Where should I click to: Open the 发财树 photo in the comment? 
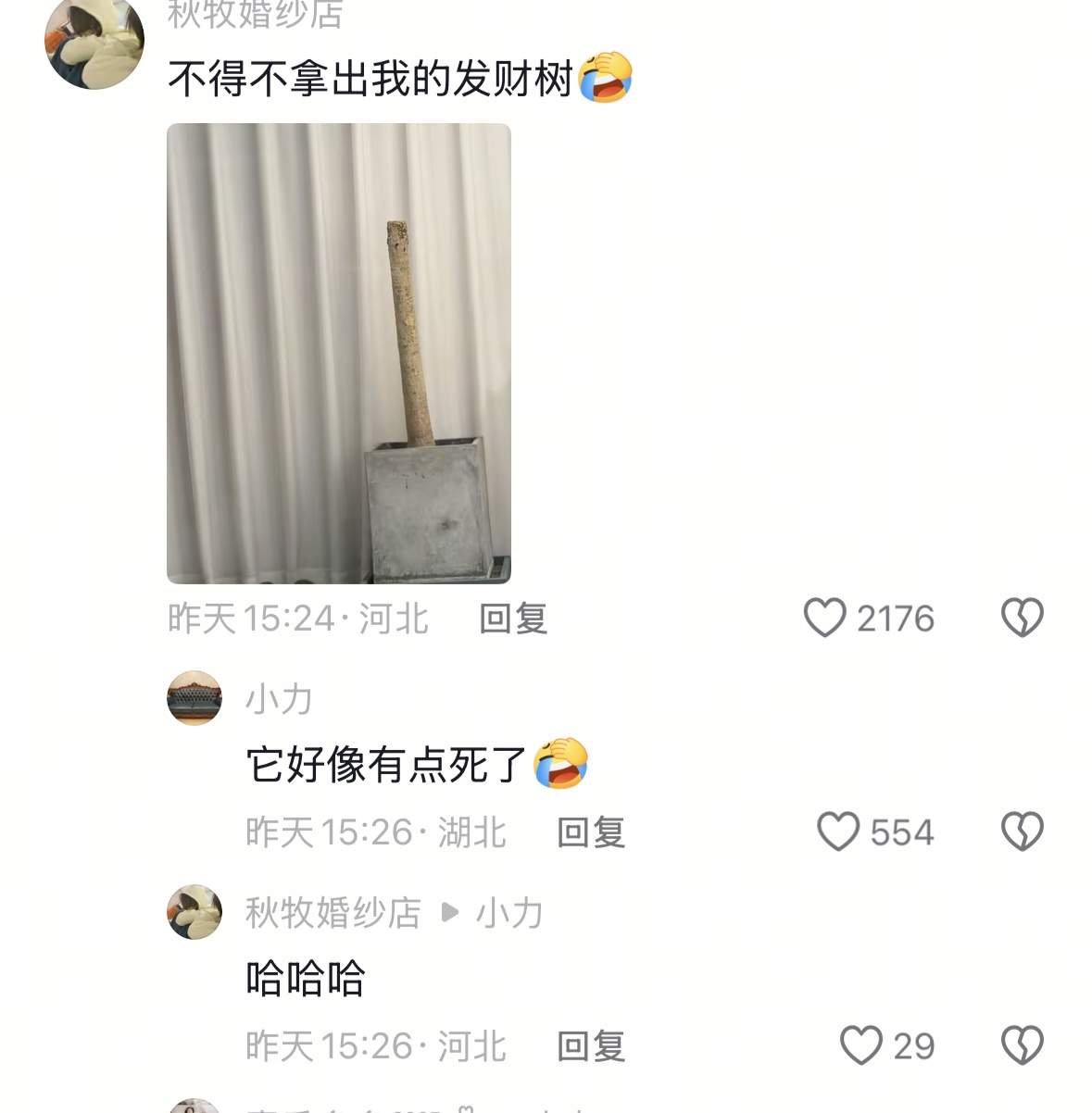pyautogui.click(x=338, y=353)
